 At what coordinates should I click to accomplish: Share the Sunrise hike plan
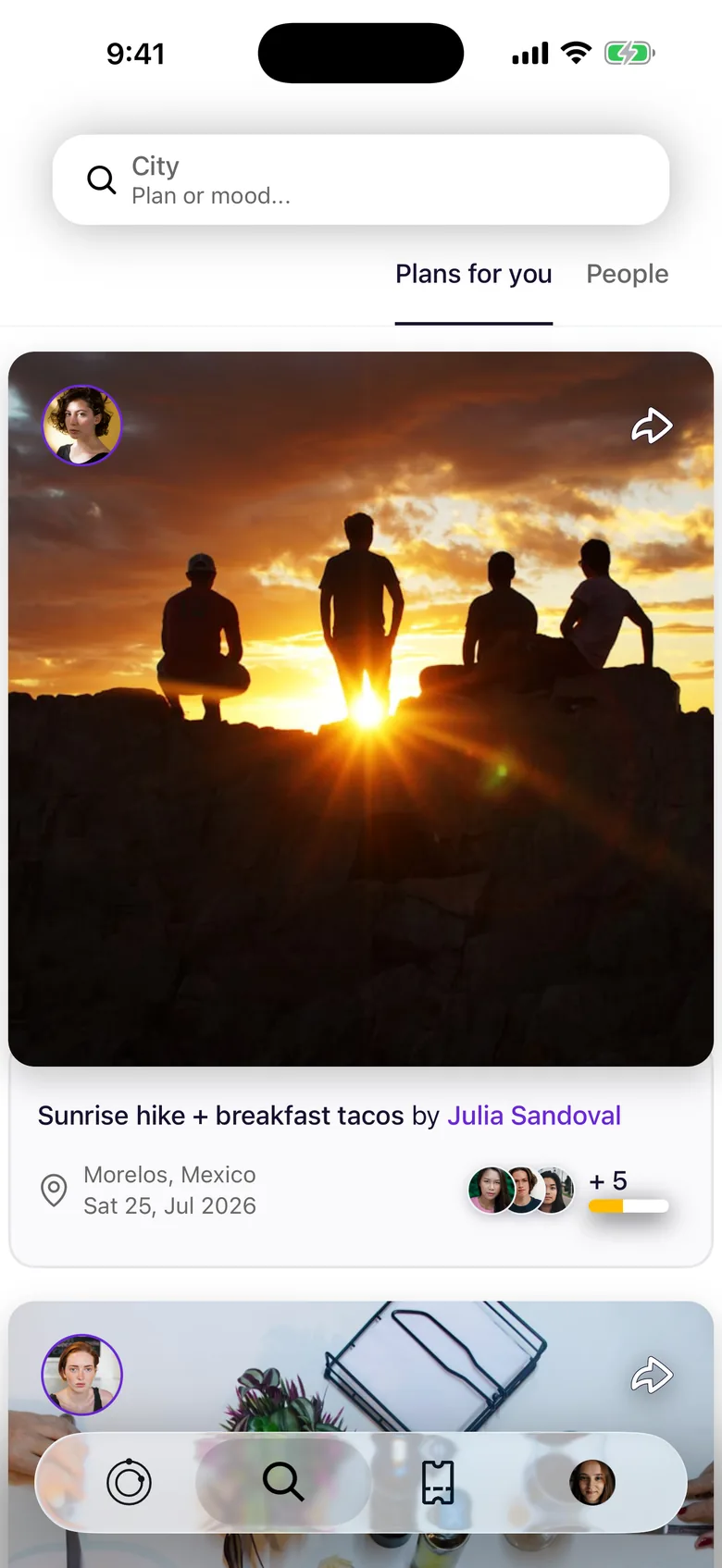(x=652, y=426)
